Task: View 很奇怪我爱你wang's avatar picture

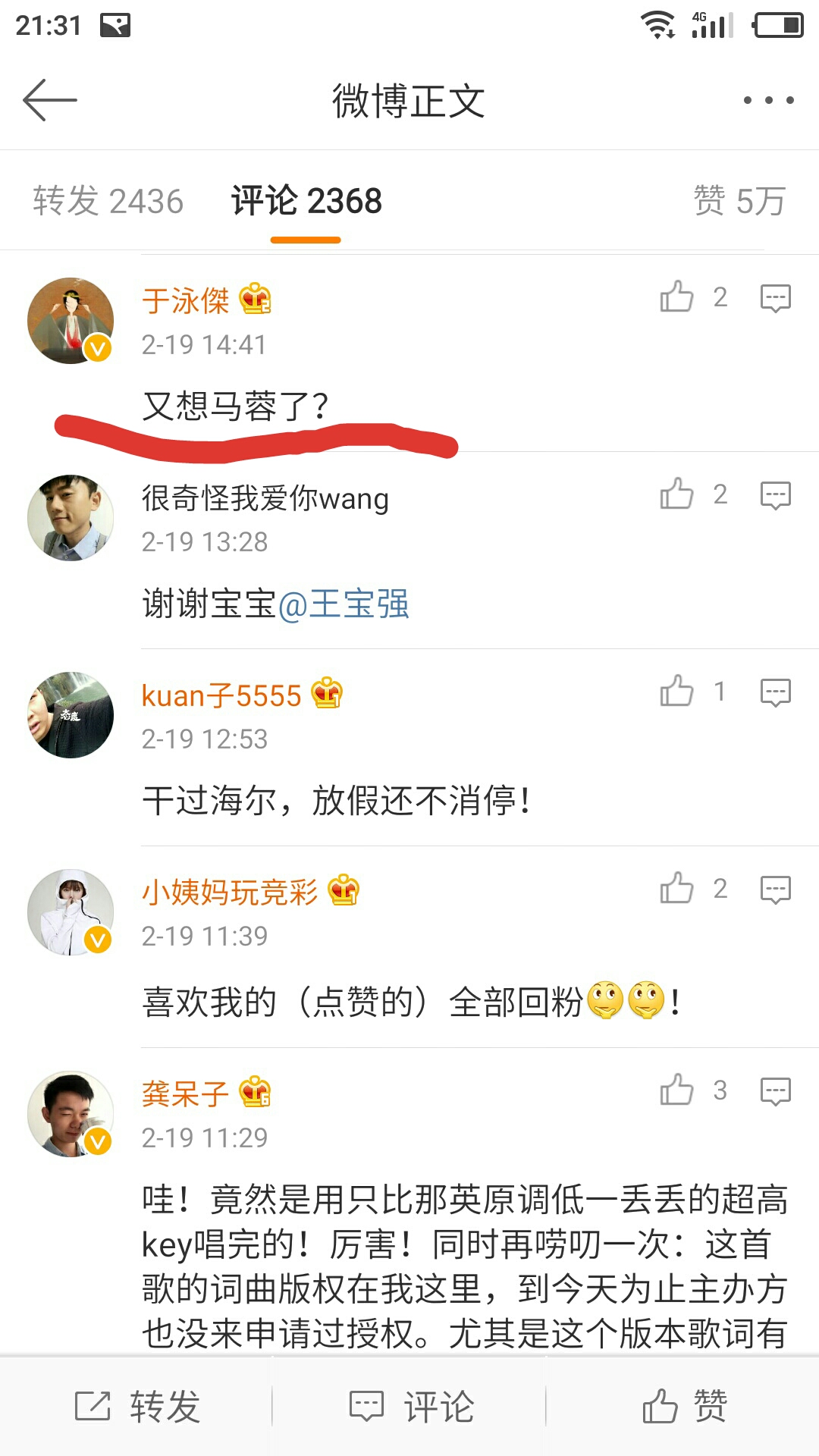Action: [x=70, y=517]
